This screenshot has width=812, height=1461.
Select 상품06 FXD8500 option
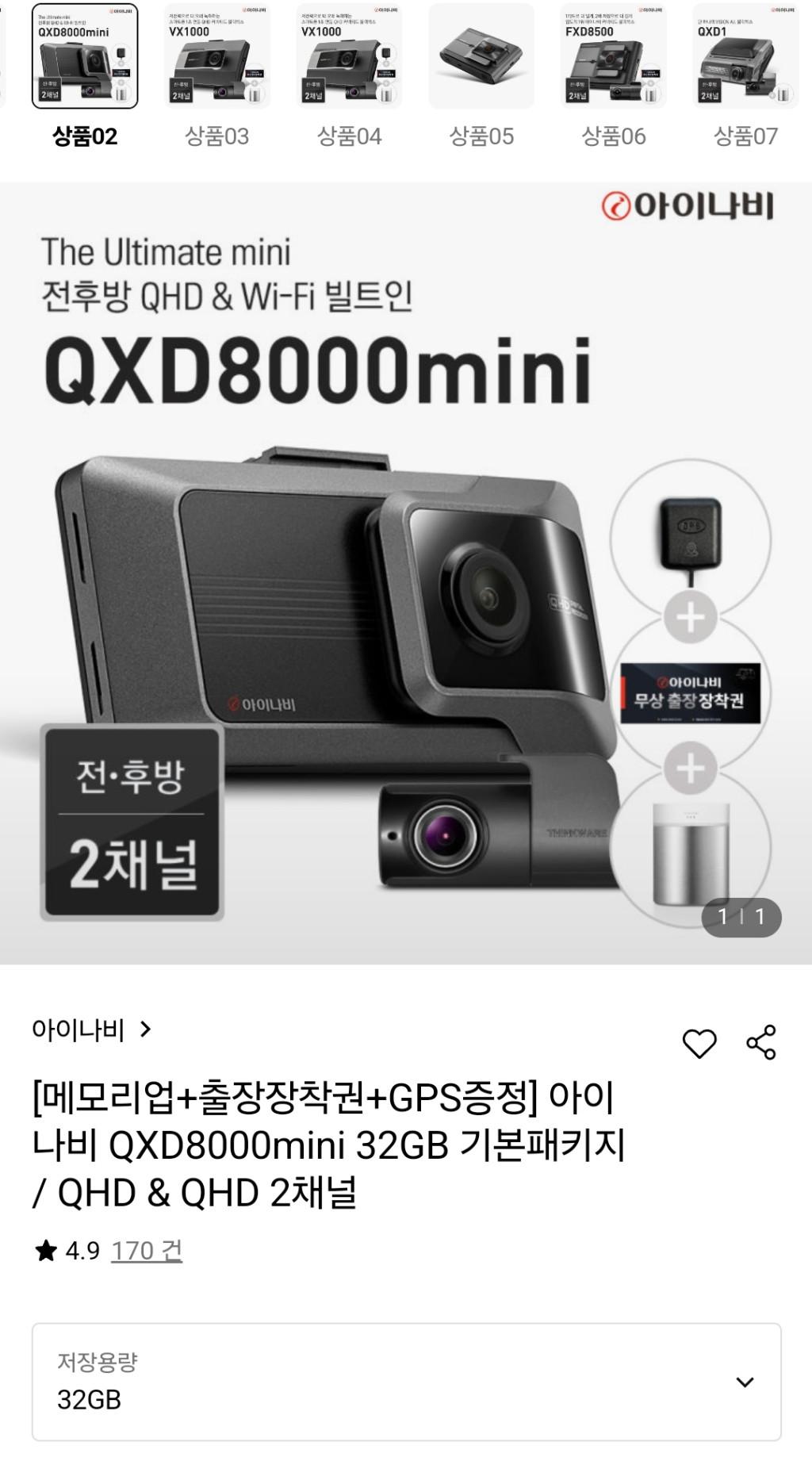coord(613,57)
